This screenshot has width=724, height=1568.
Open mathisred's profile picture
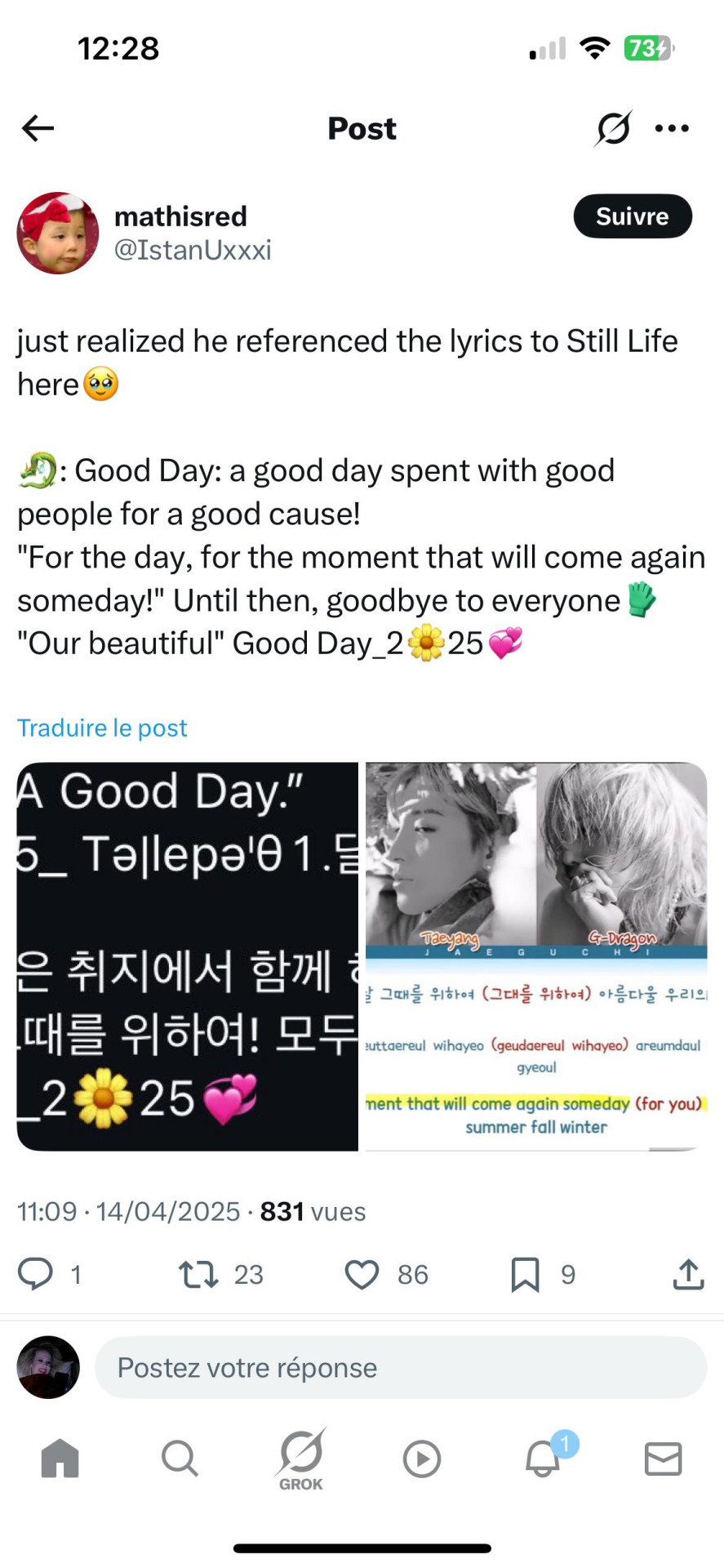[x=57, y=233]
